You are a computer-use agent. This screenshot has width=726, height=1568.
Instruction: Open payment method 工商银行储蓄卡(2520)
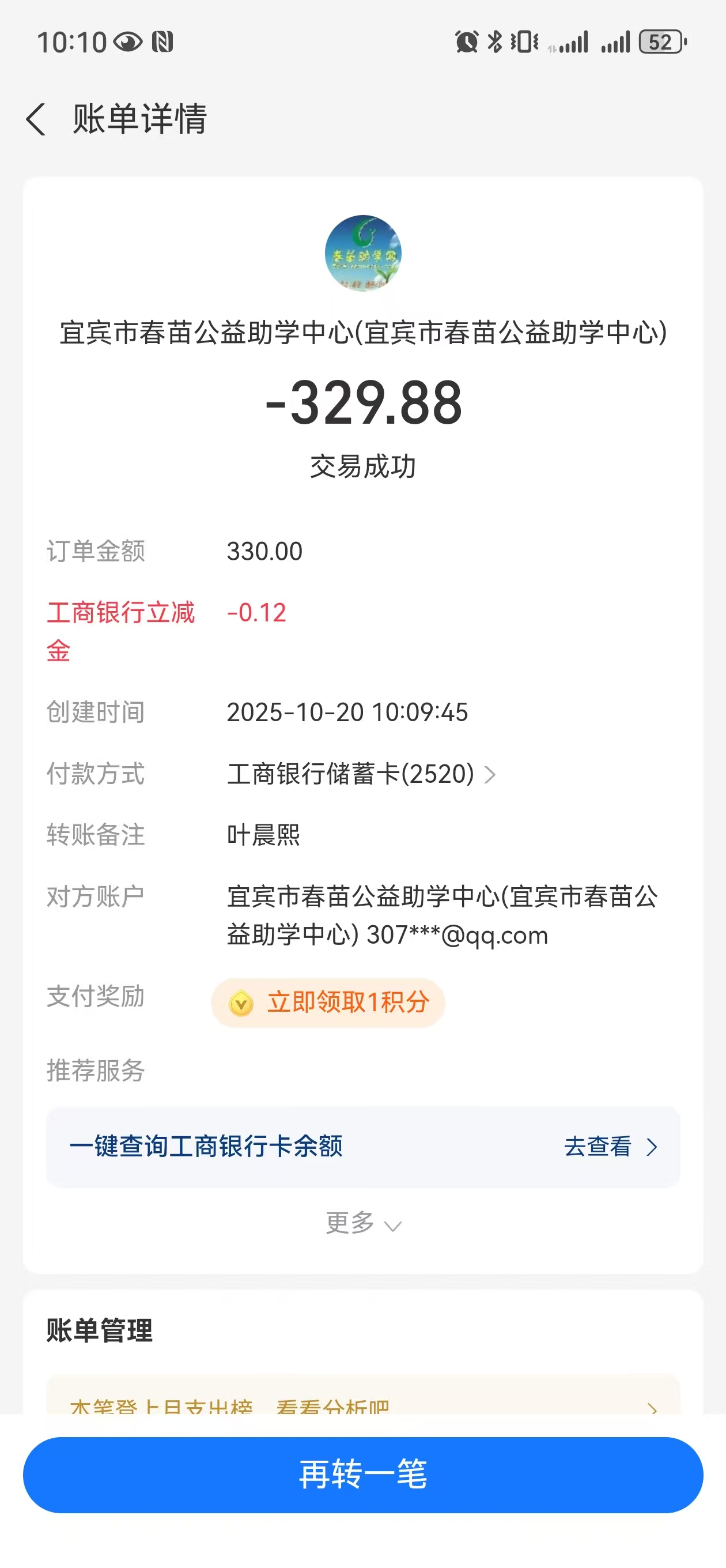tap(361, 774)
